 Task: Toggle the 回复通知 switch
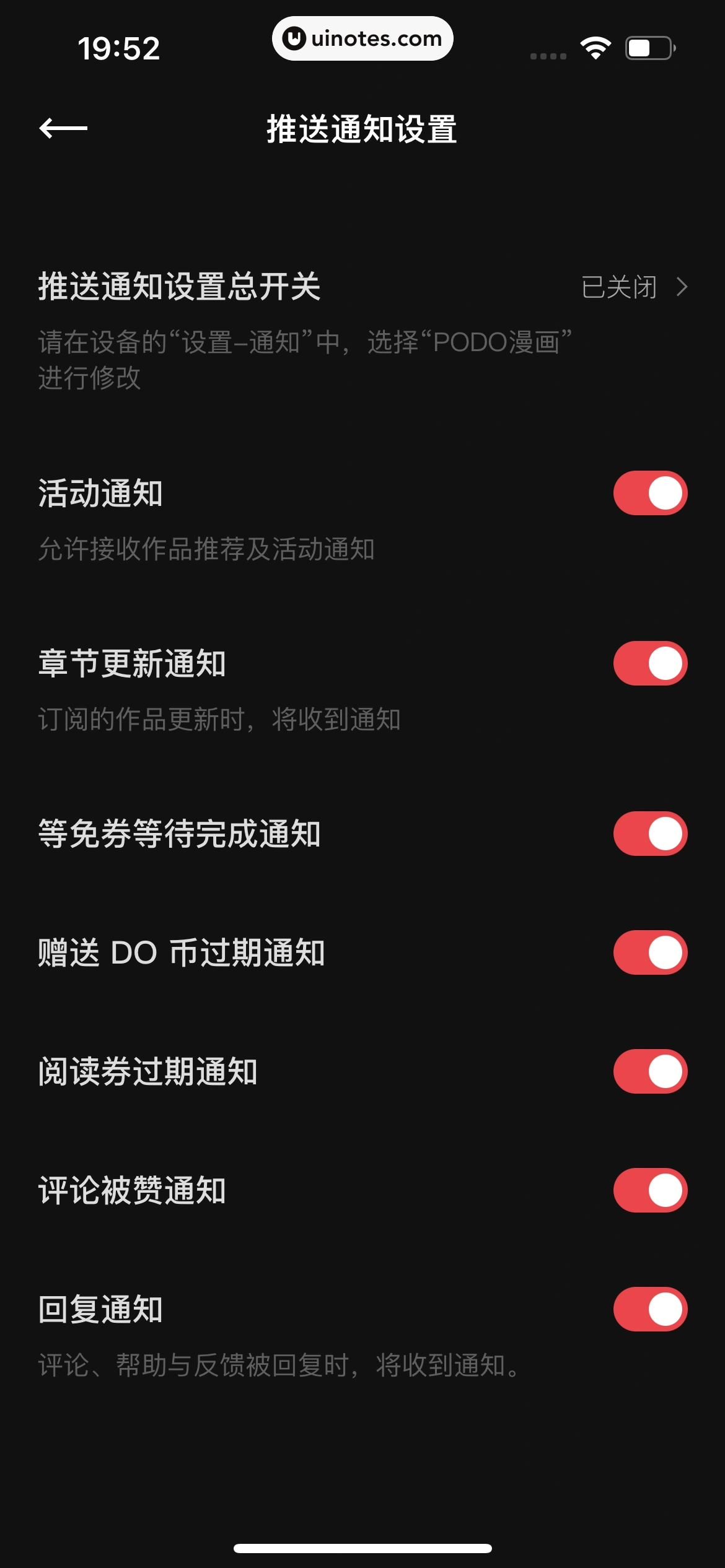[x=650, y=1309]
